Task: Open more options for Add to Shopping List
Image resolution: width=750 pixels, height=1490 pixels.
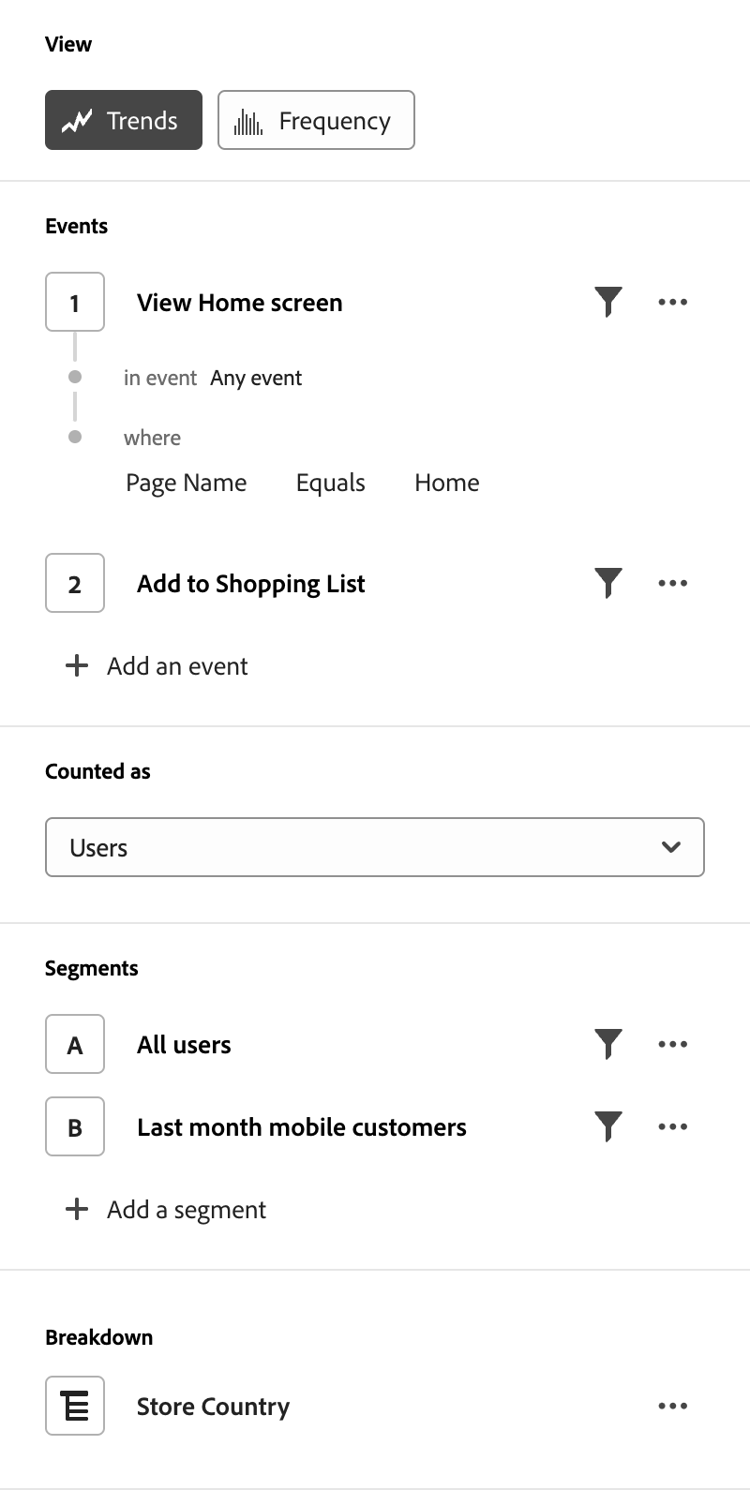Action: tap(673, 583)
